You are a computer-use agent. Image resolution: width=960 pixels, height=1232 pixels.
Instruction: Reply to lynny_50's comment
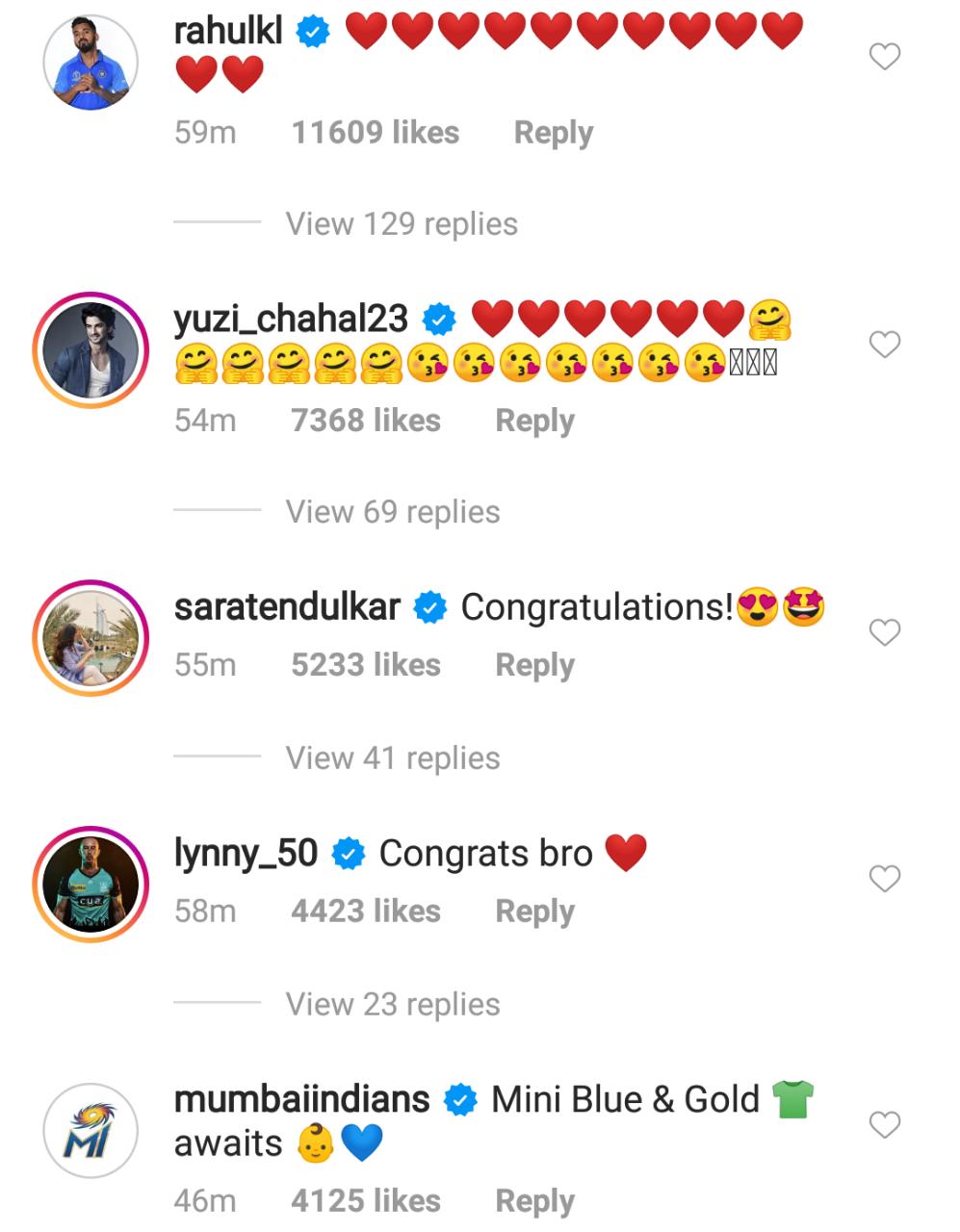pos(534,911)
